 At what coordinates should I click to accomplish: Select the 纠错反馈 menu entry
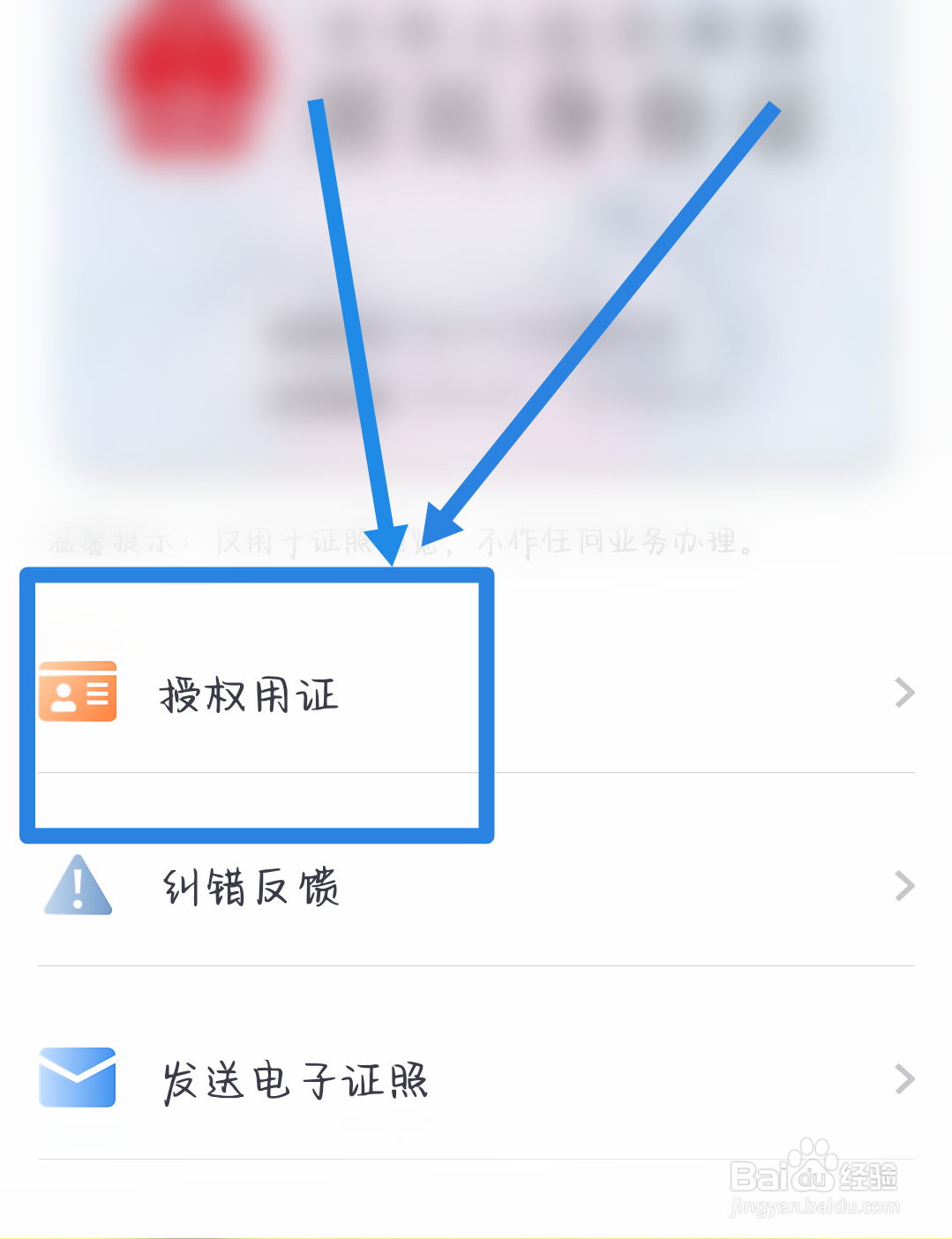[x=253, y=886]
